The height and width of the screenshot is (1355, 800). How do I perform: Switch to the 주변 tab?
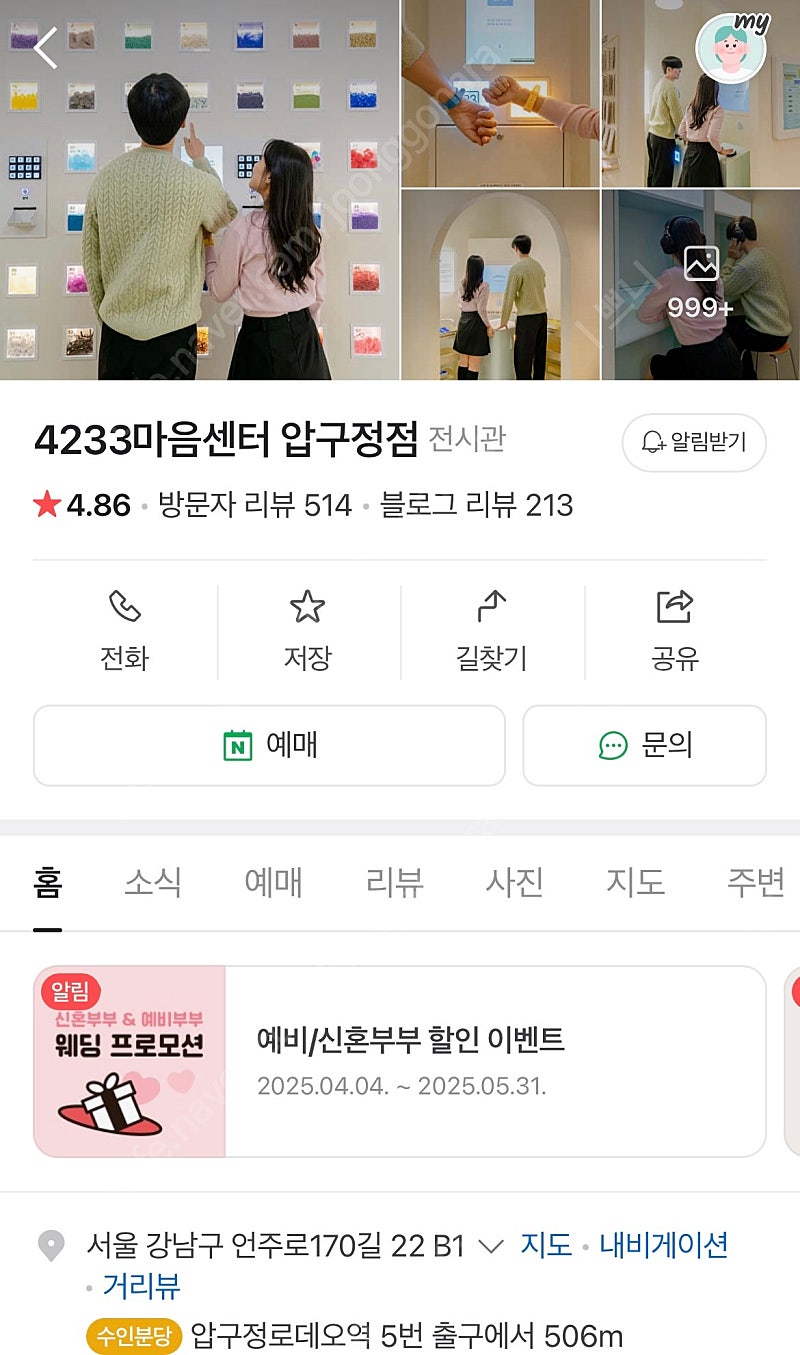(x=755, y=882)
